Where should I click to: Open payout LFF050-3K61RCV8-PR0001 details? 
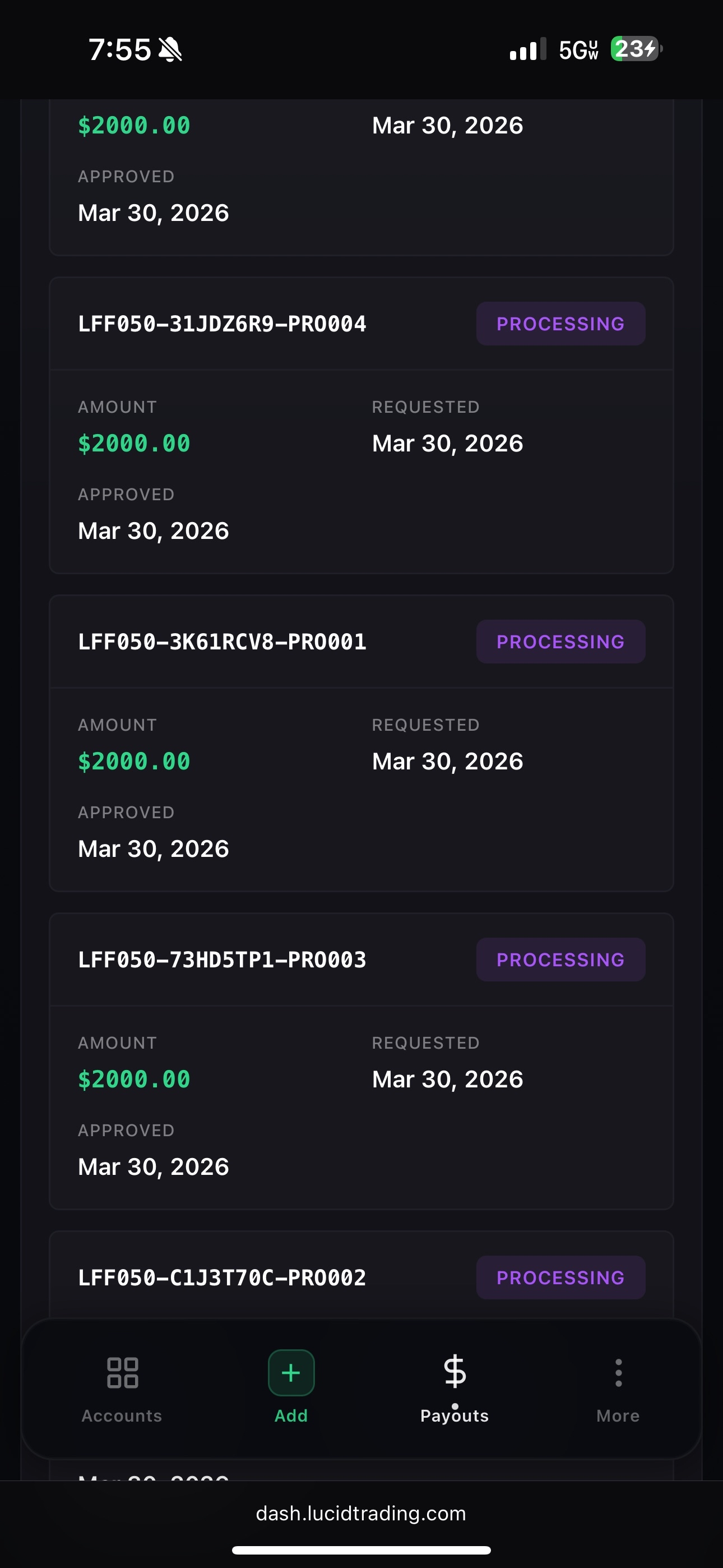pos(222,641)
